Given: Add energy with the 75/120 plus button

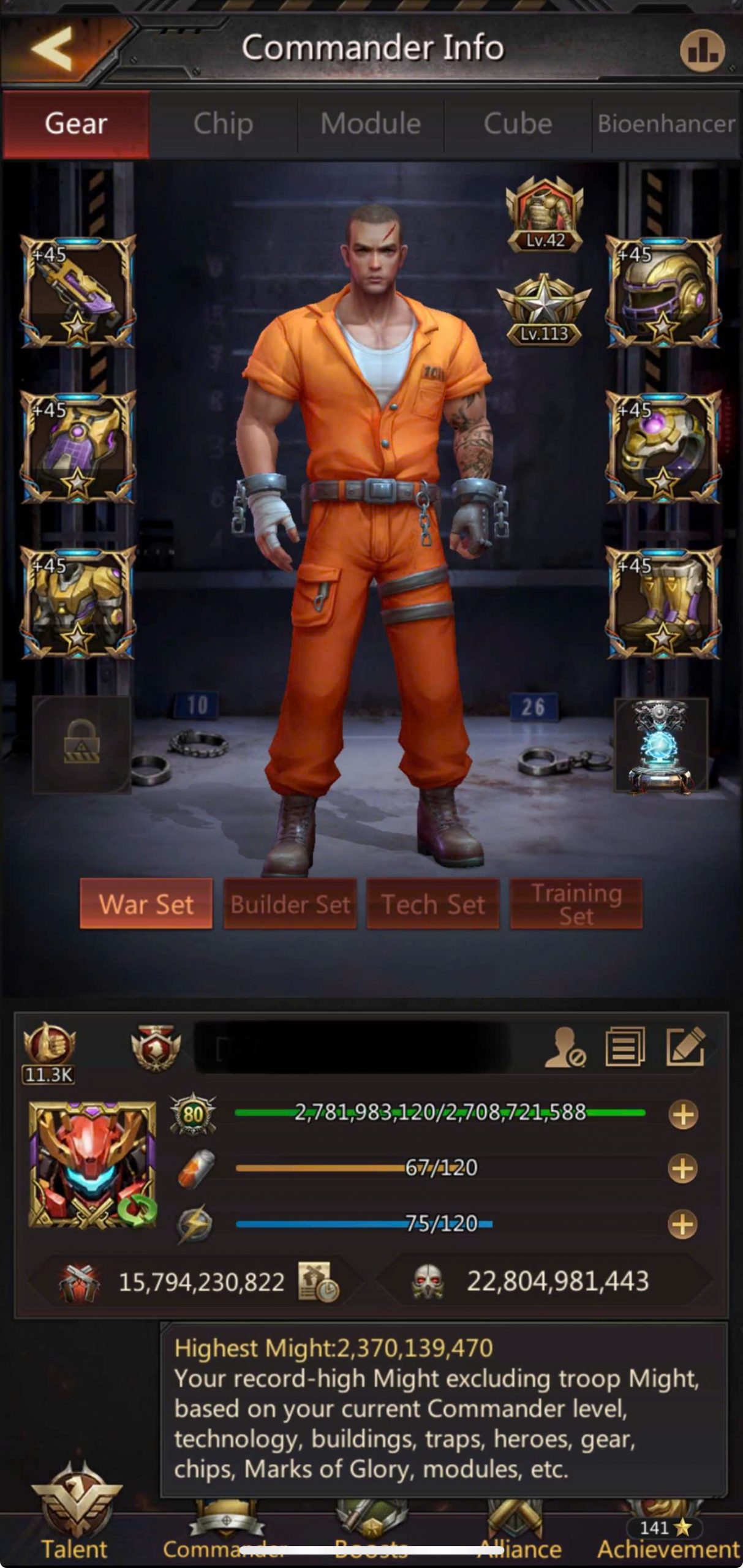Looking at the screenshot, I should (x=683, y=1224).
